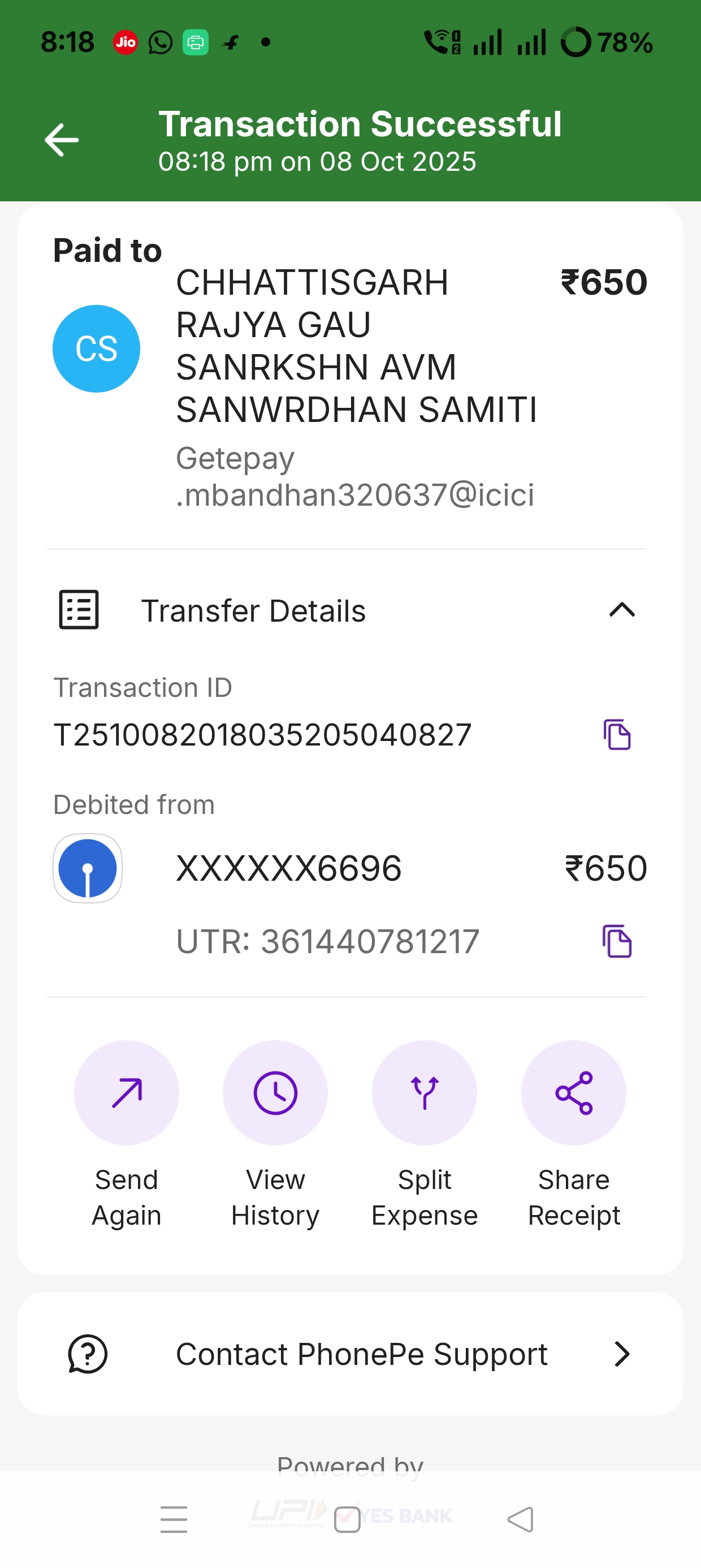This screenshot has height=1568, width=701.
Task: Open View History
Action: [275, 1093]
